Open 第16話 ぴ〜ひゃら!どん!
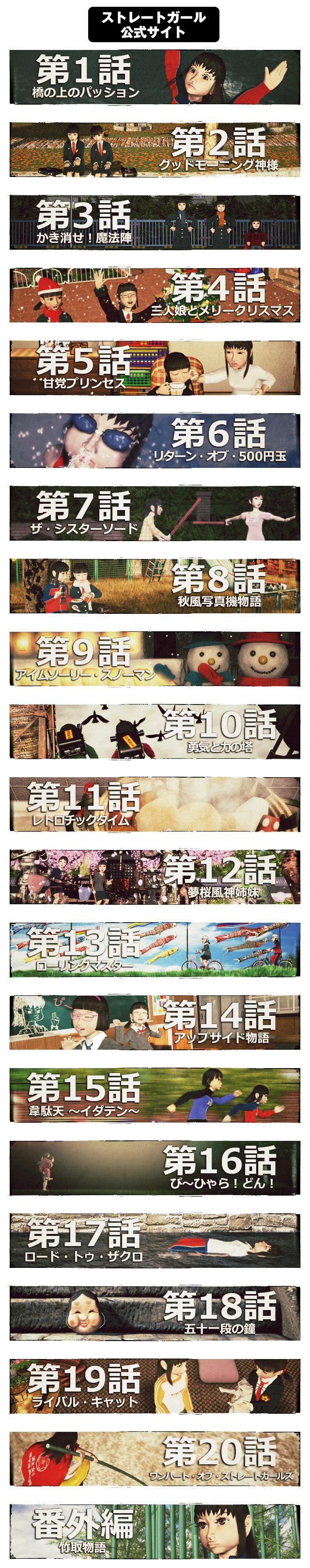This screenshot has height=1568, width=310. pyautogui.click(x=155, y=1168)
